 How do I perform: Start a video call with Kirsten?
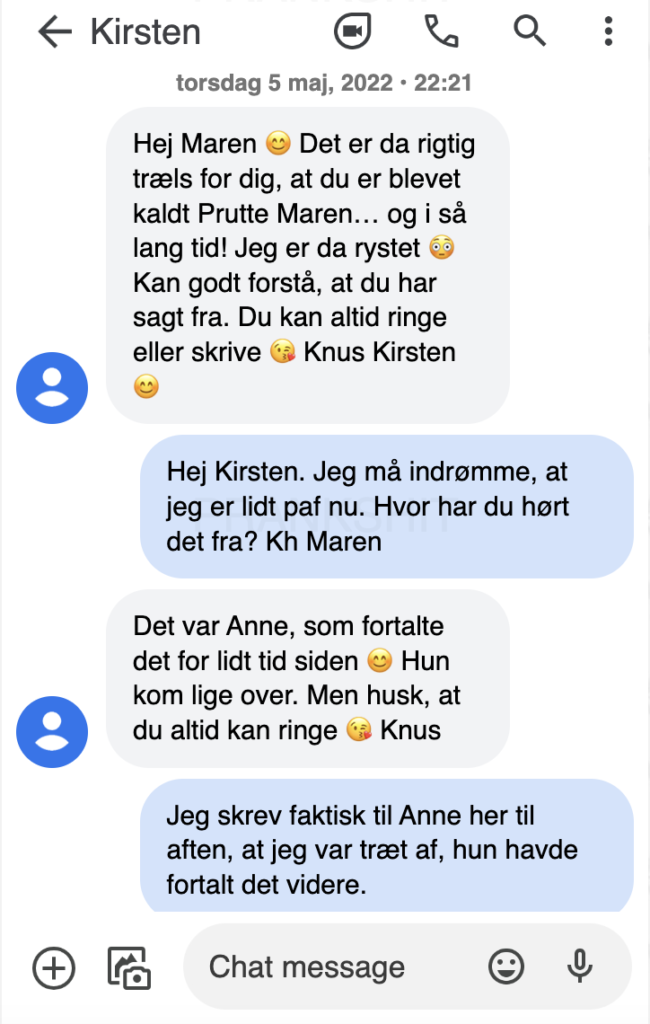coord(352,32)
